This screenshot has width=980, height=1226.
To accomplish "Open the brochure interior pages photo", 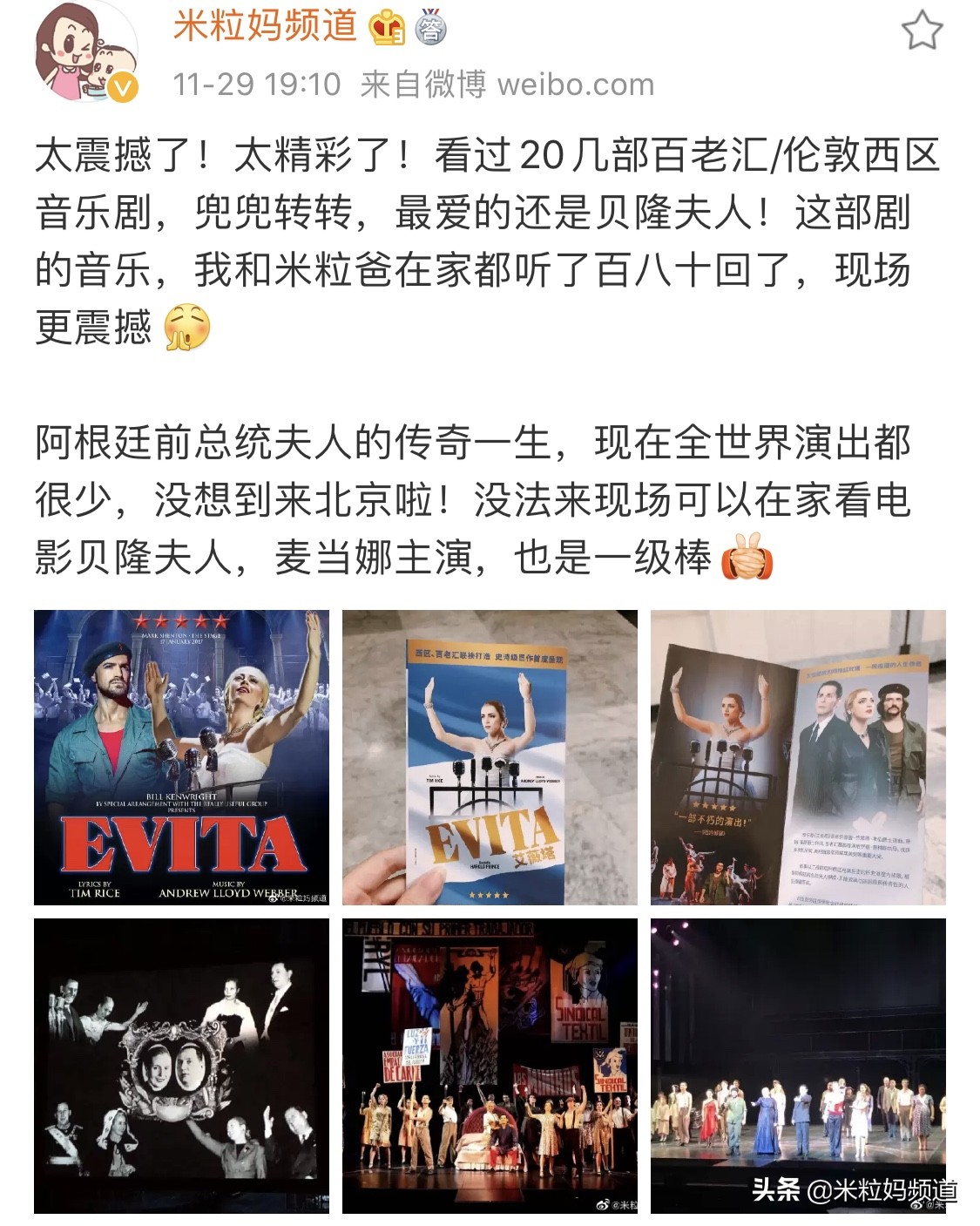I will click(797, 758).
